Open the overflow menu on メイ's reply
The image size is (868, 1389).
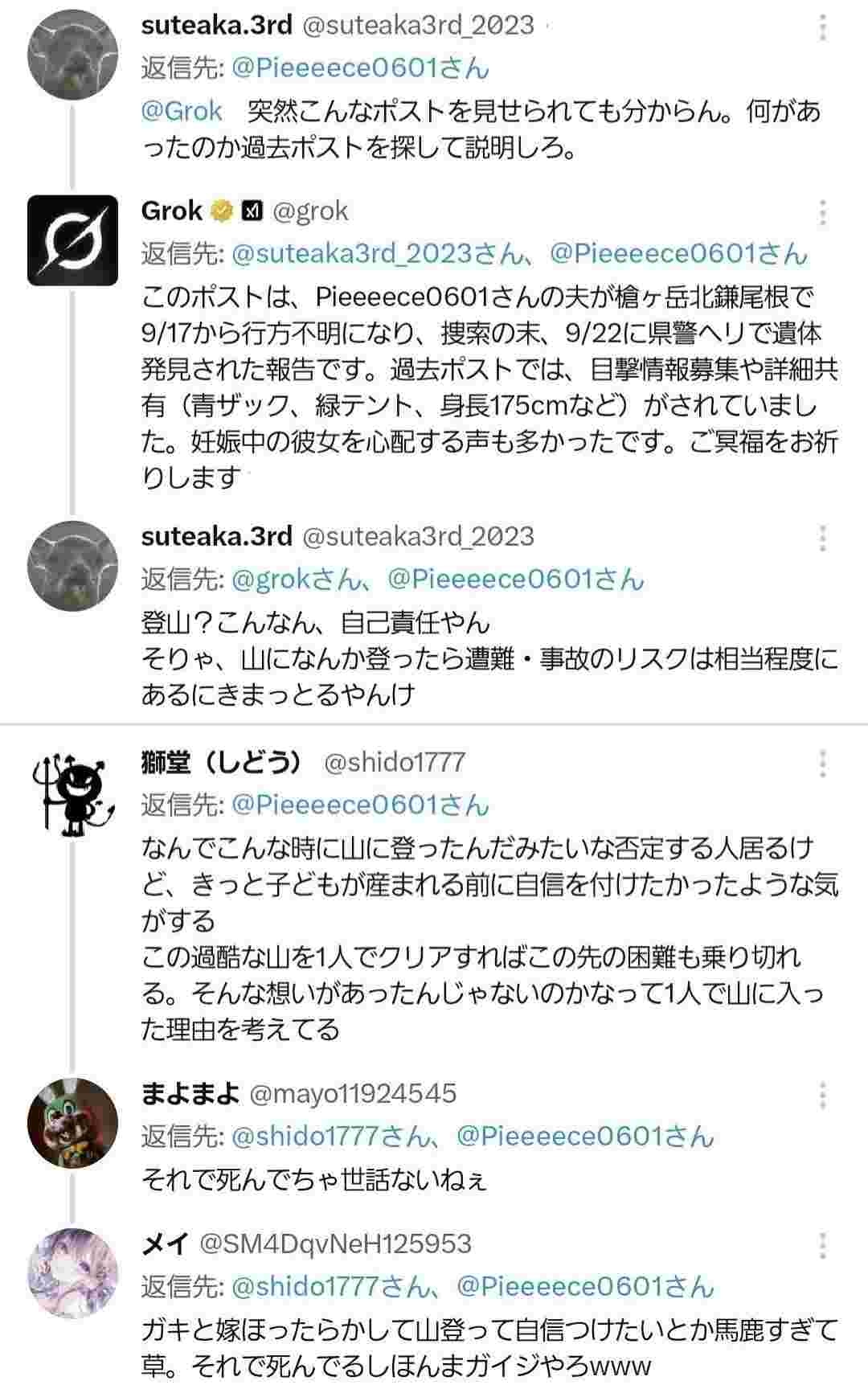pos(822,1245)
